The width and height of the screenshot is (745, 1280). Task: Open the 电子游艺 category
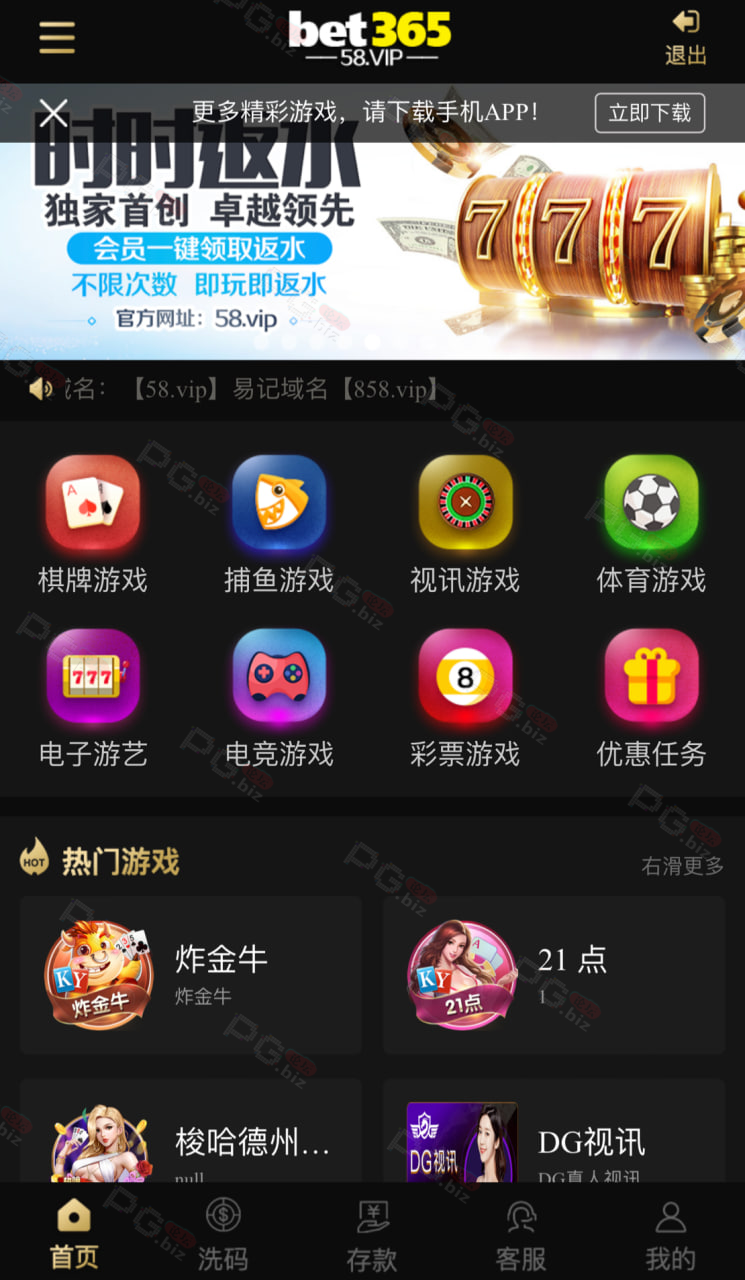click(93, 698)
